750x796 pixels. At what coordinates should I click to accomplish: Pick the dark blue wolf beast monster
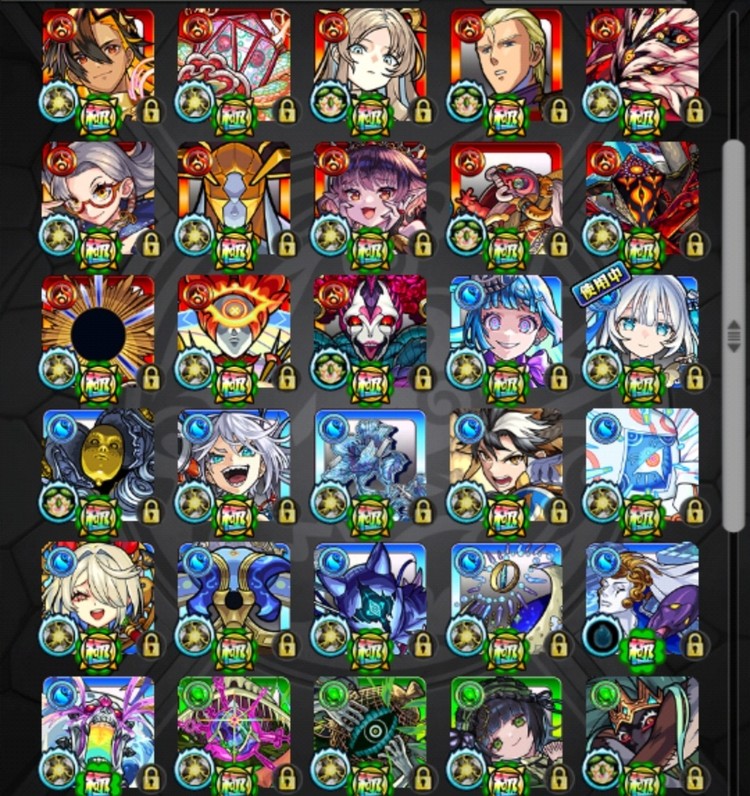click(370, 595)
